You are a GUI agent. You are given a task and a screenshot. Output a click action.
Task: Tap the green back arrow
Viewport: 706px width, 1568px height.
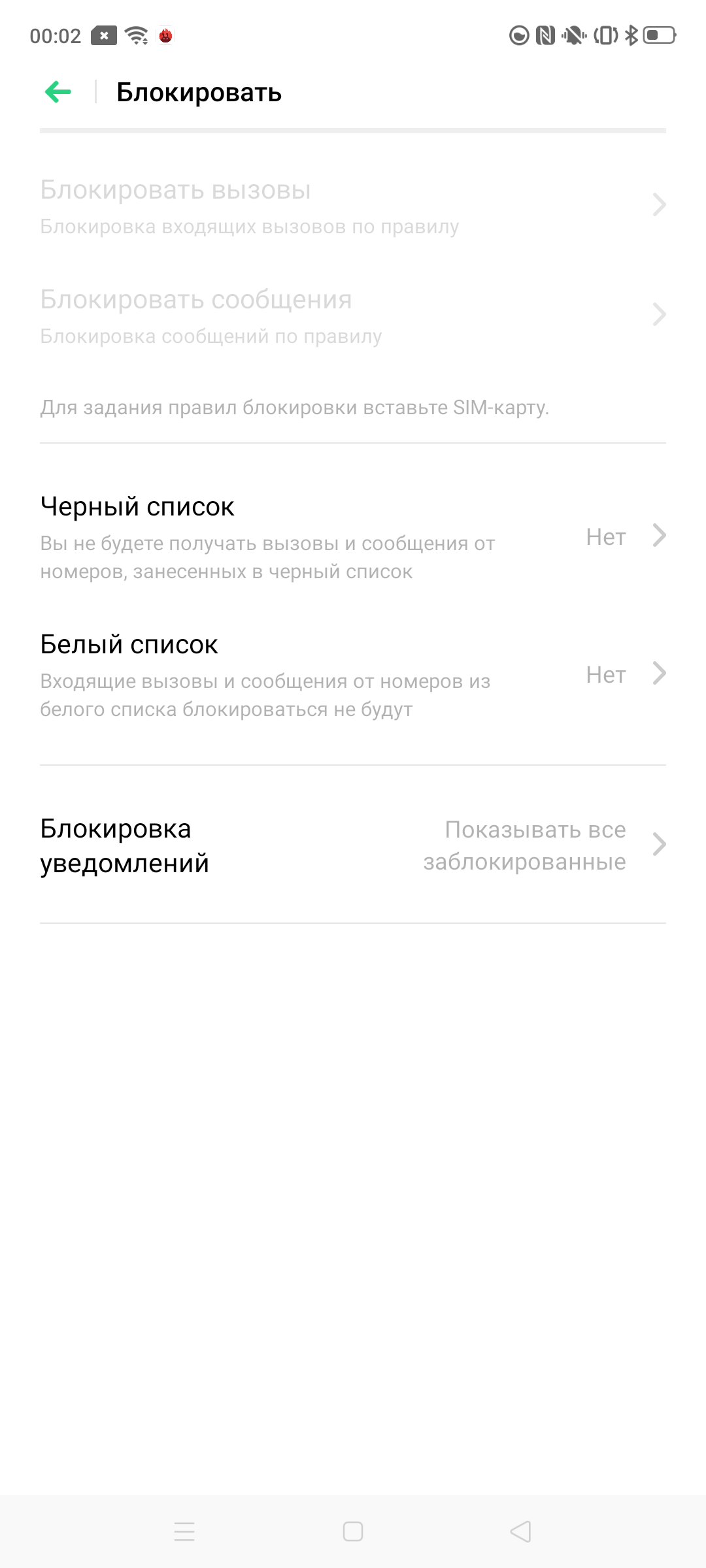58,92
